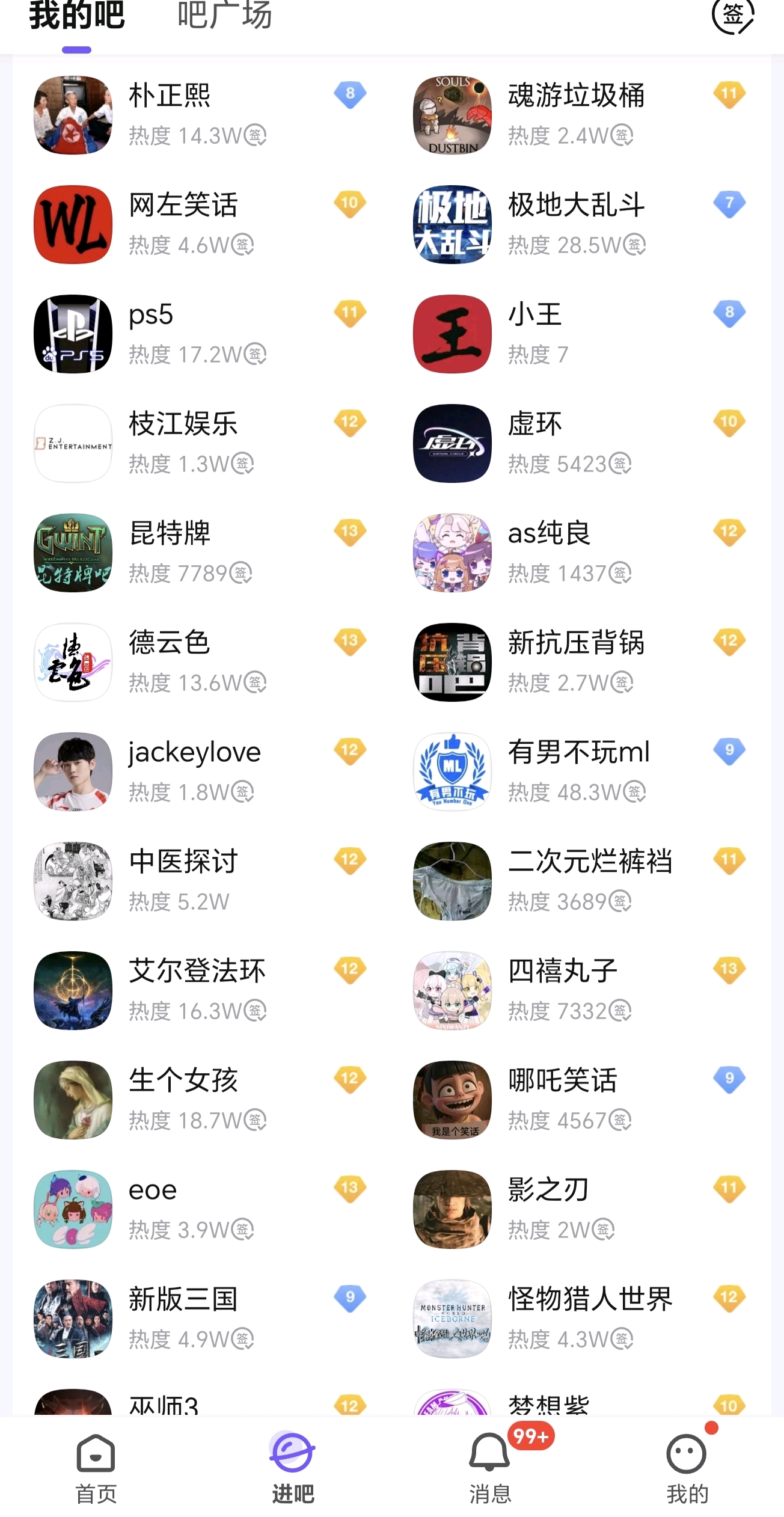
Task: Open the 影之刃 bar
Action: click(x=548, y=1209)
